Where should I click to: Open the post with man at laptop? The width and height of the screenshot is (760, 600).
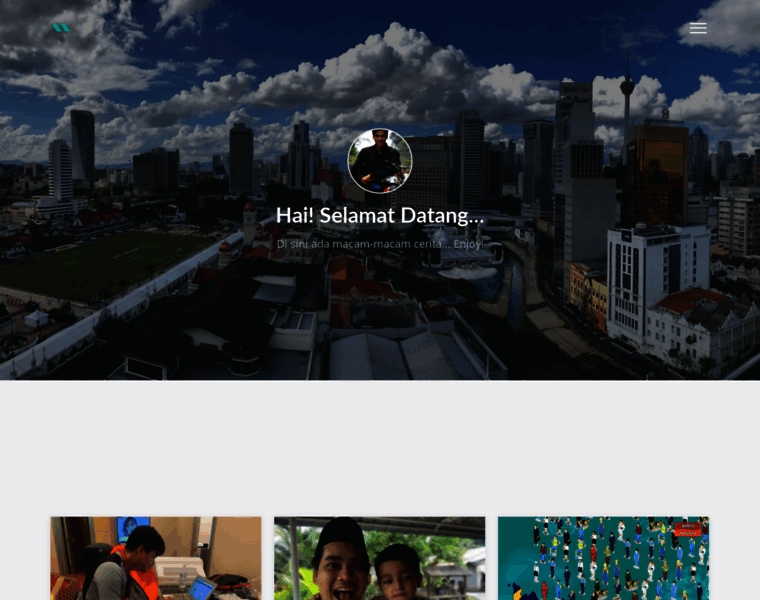pyautogui.click(x=156, y=558)
